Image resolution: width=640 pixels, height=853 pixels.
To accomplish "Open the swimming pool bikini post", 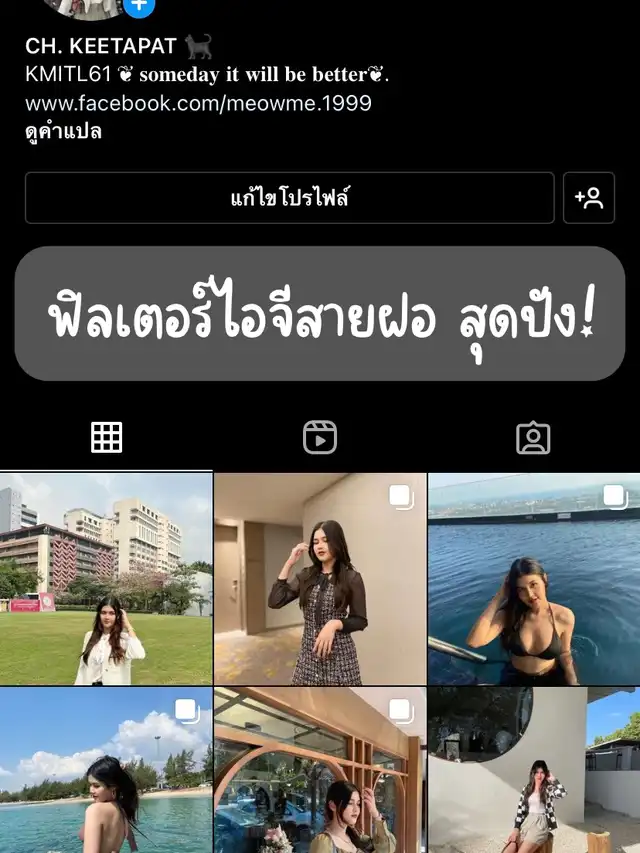I will click(534, 579).
